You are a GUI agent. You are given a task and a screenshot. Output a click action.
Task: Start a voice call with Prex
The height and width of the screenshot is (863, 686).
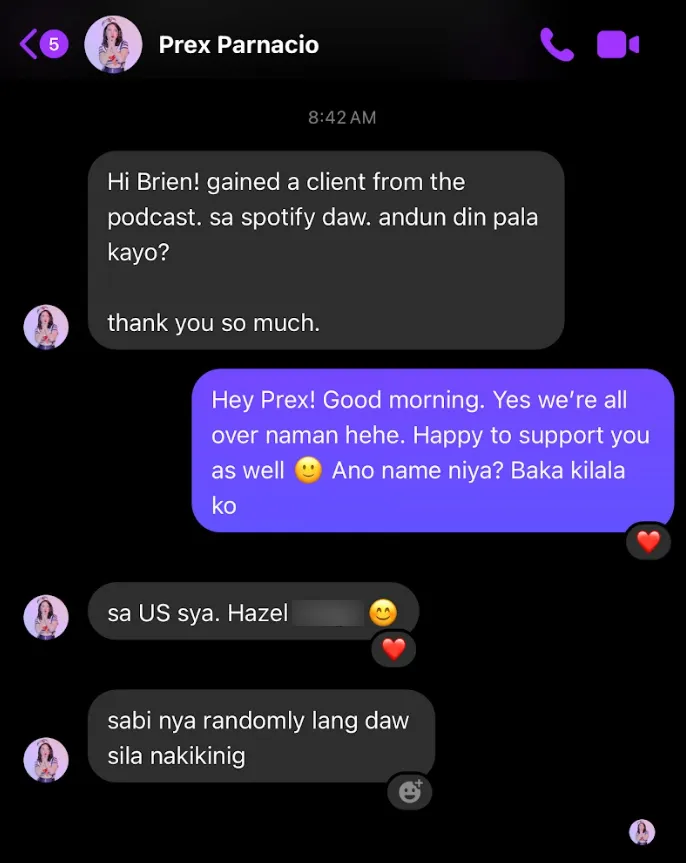(x=556, y=44)
